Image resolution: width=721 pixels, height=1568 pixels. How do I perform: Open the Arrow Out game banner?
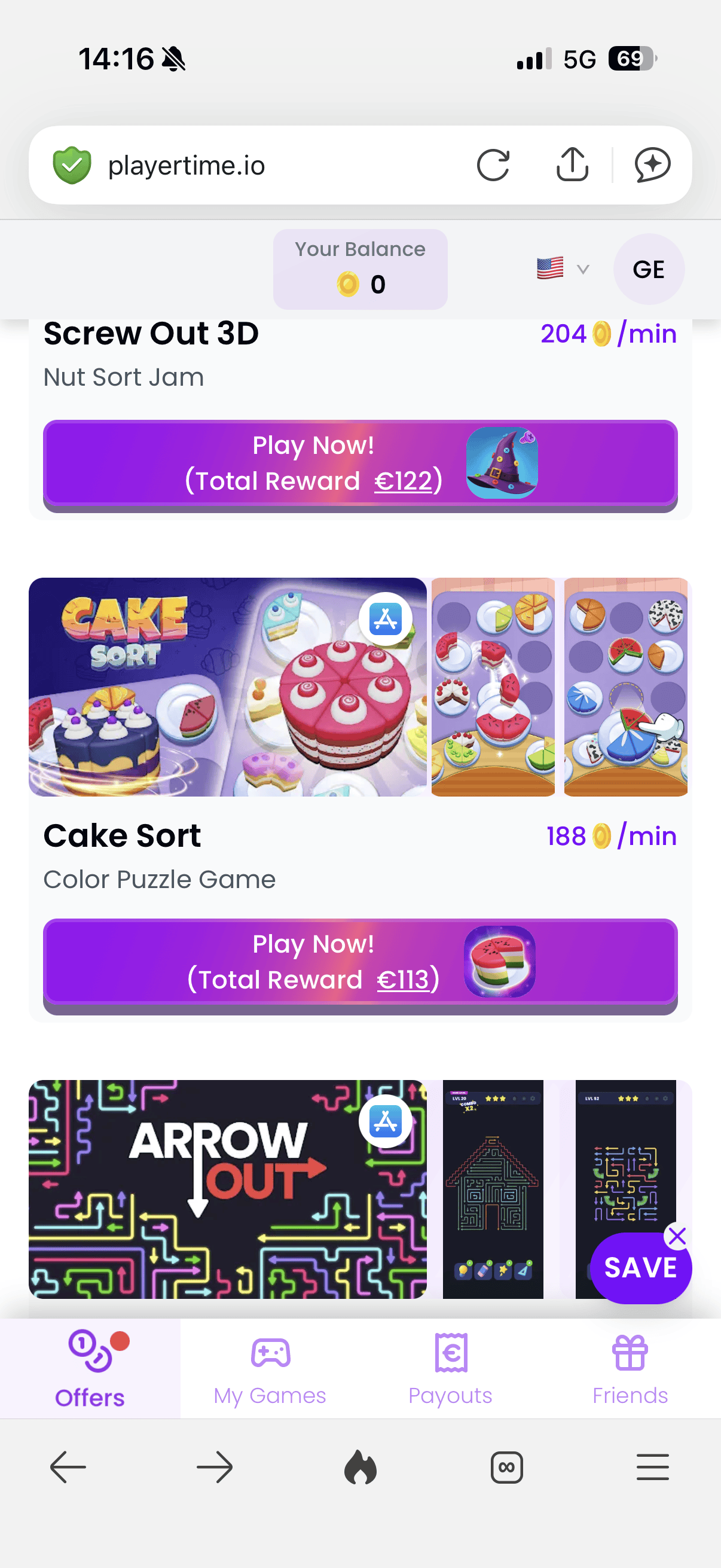coord(228,1188)
